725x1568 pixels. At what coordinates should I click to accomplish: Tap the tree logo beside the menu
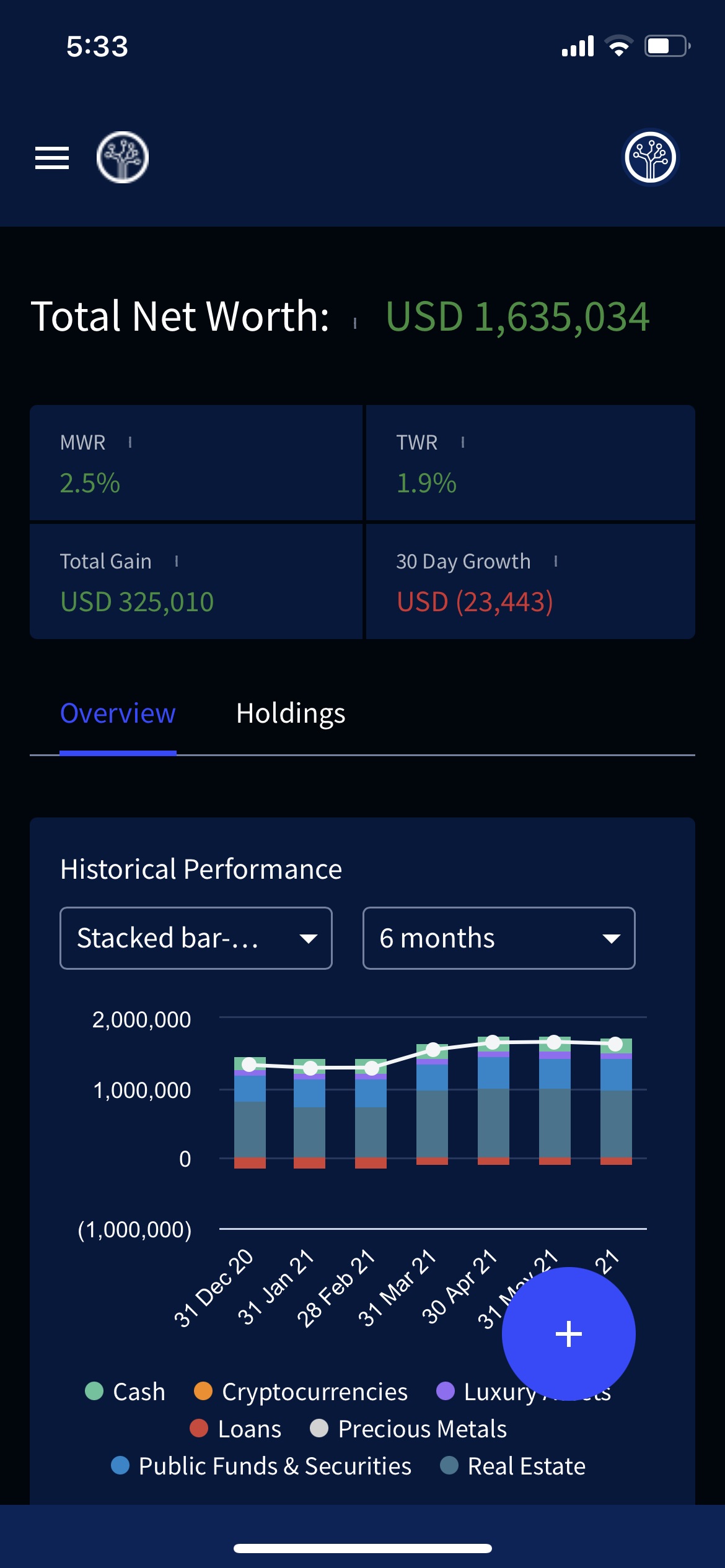click(x=123, y=158)
